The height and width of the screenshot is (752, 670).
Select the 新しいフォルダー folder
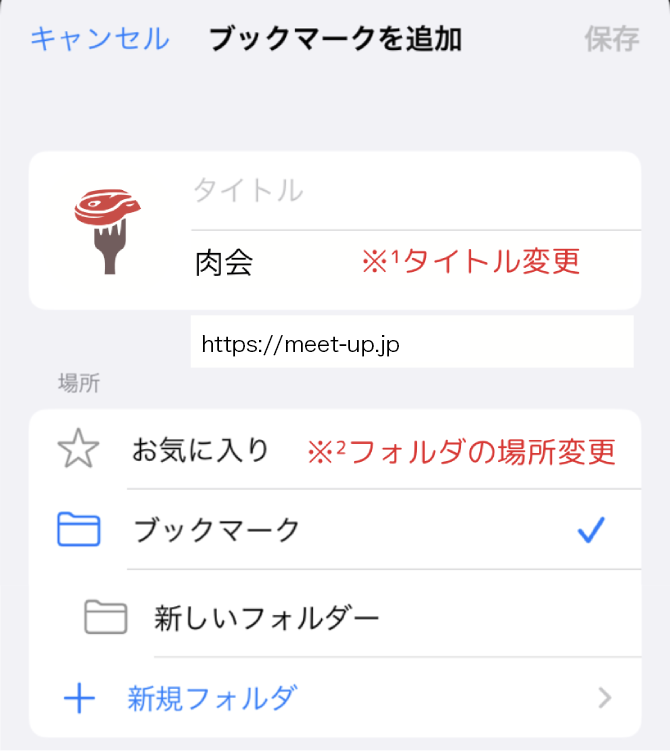(267, 617)
